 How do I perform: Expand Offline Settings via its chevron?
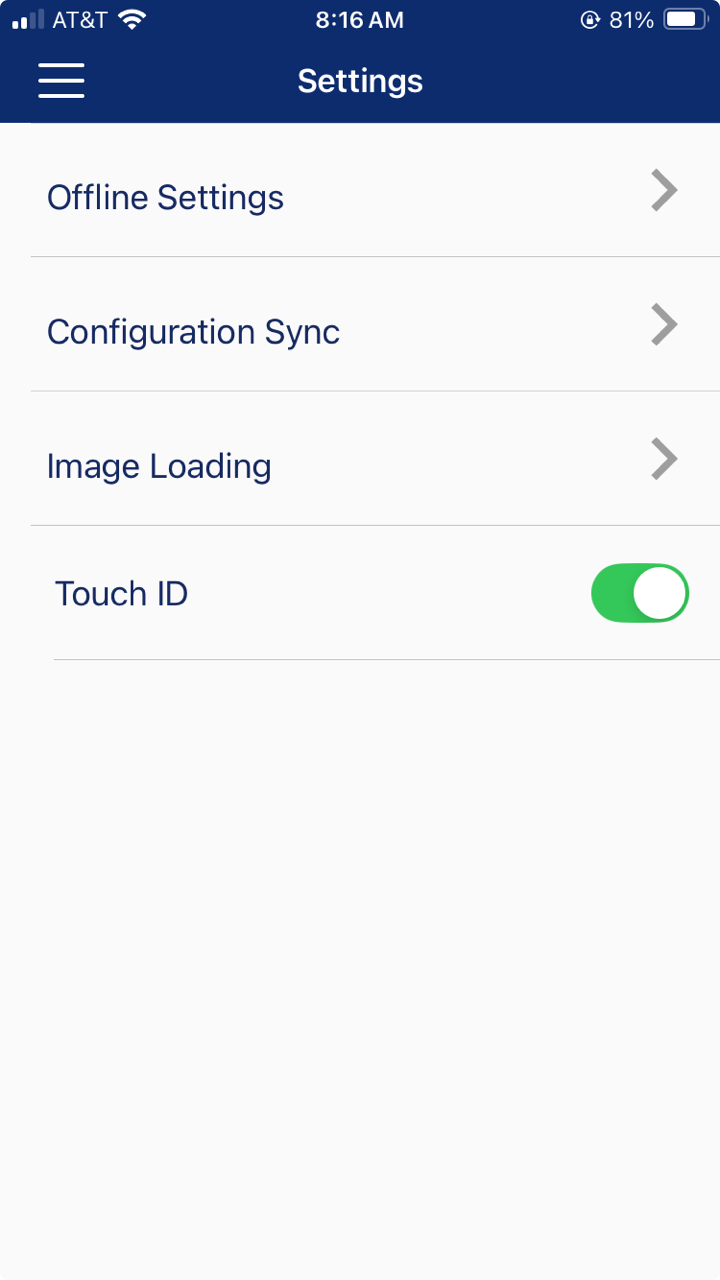[663, 190]
